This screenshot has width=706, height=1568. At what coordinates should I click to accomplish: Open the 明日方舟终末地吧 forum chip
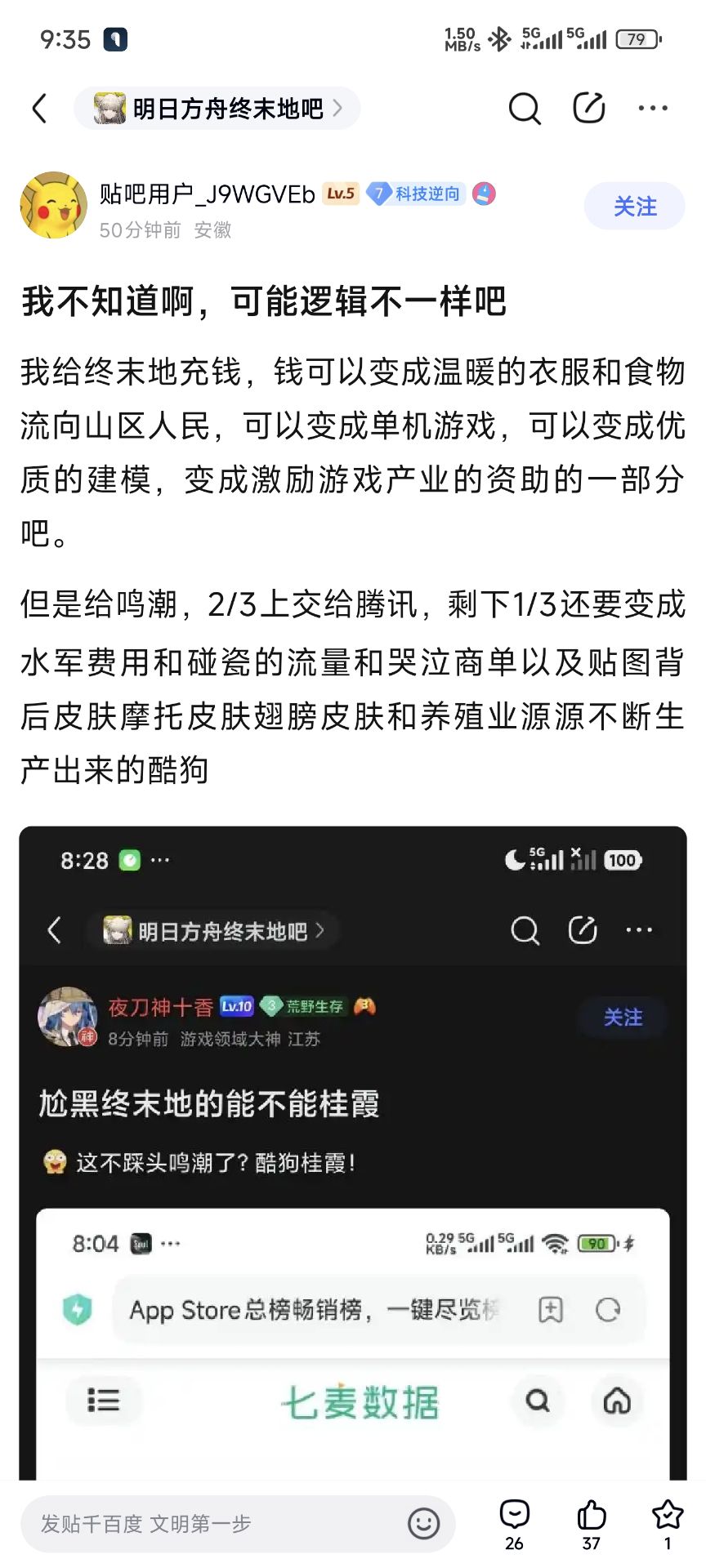pos(217,108)
